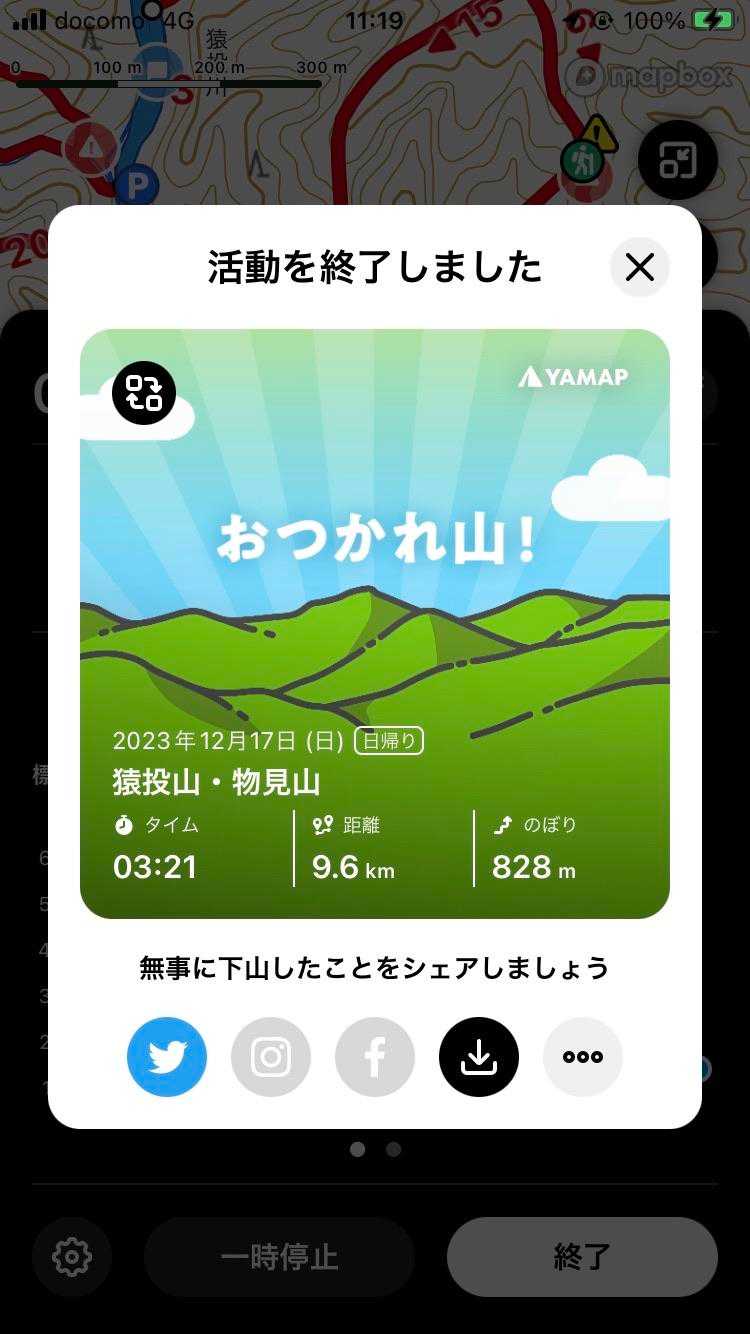The width and height of the screenshot is (750, 1334).
Task: Close the activity finished dialog
Action: [639, 267]
